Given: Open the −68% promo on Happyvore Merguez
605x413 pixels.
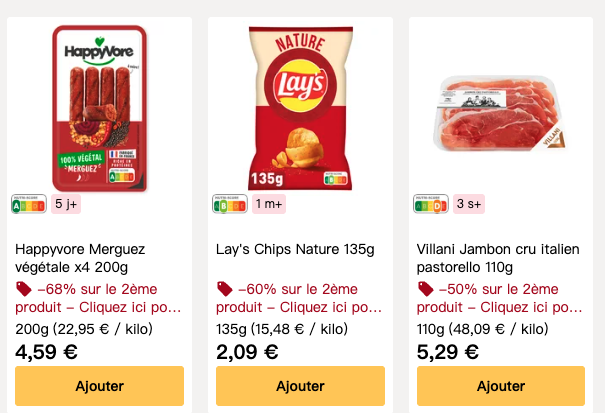Looking at the screenshot, I should tap(100, 298).
